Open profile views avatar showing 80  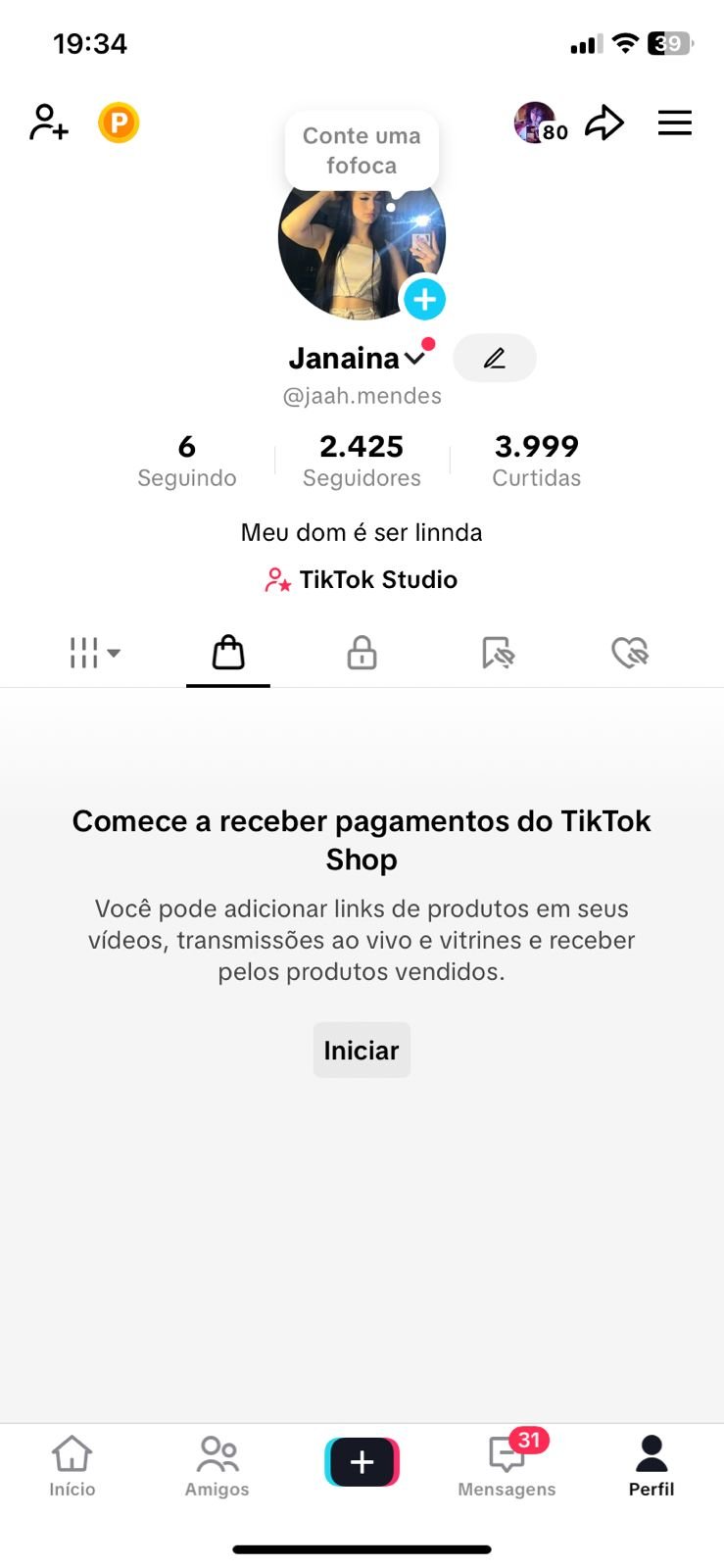tap(539, 123)
